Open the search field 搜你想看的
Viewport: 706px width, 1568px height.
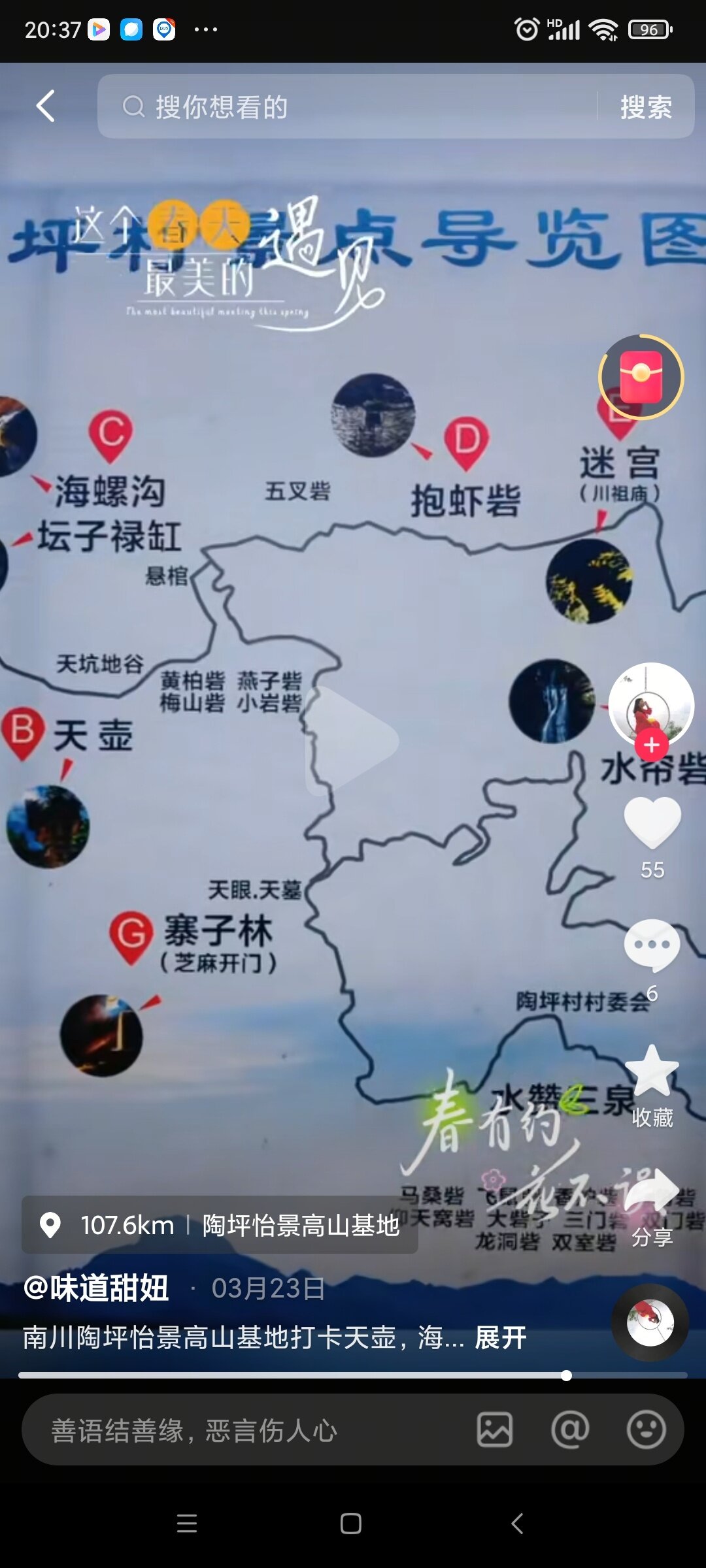(x=346, y=106)
